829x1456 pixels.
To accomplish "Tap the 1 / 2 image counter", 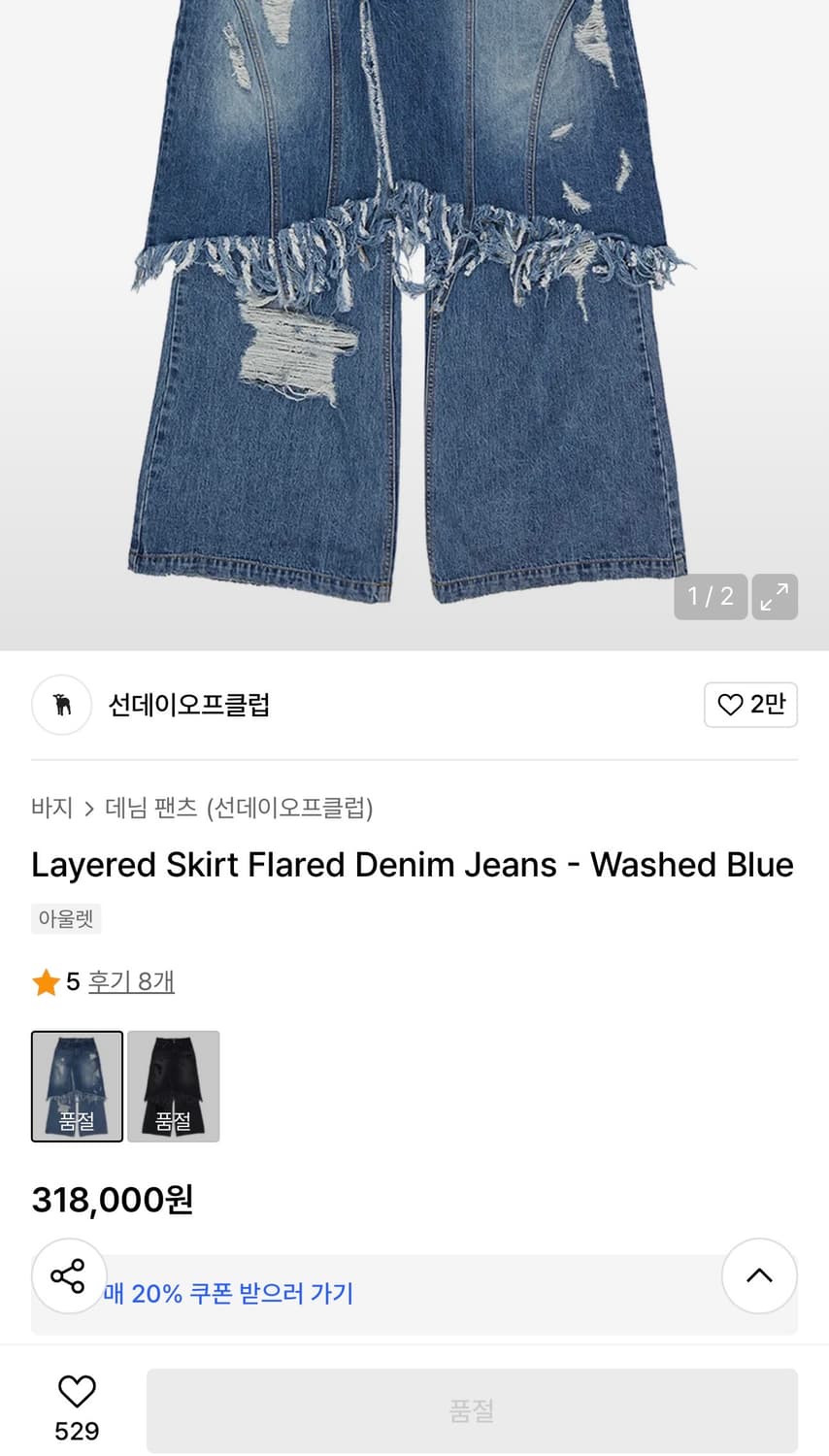I will pos(711,597).
